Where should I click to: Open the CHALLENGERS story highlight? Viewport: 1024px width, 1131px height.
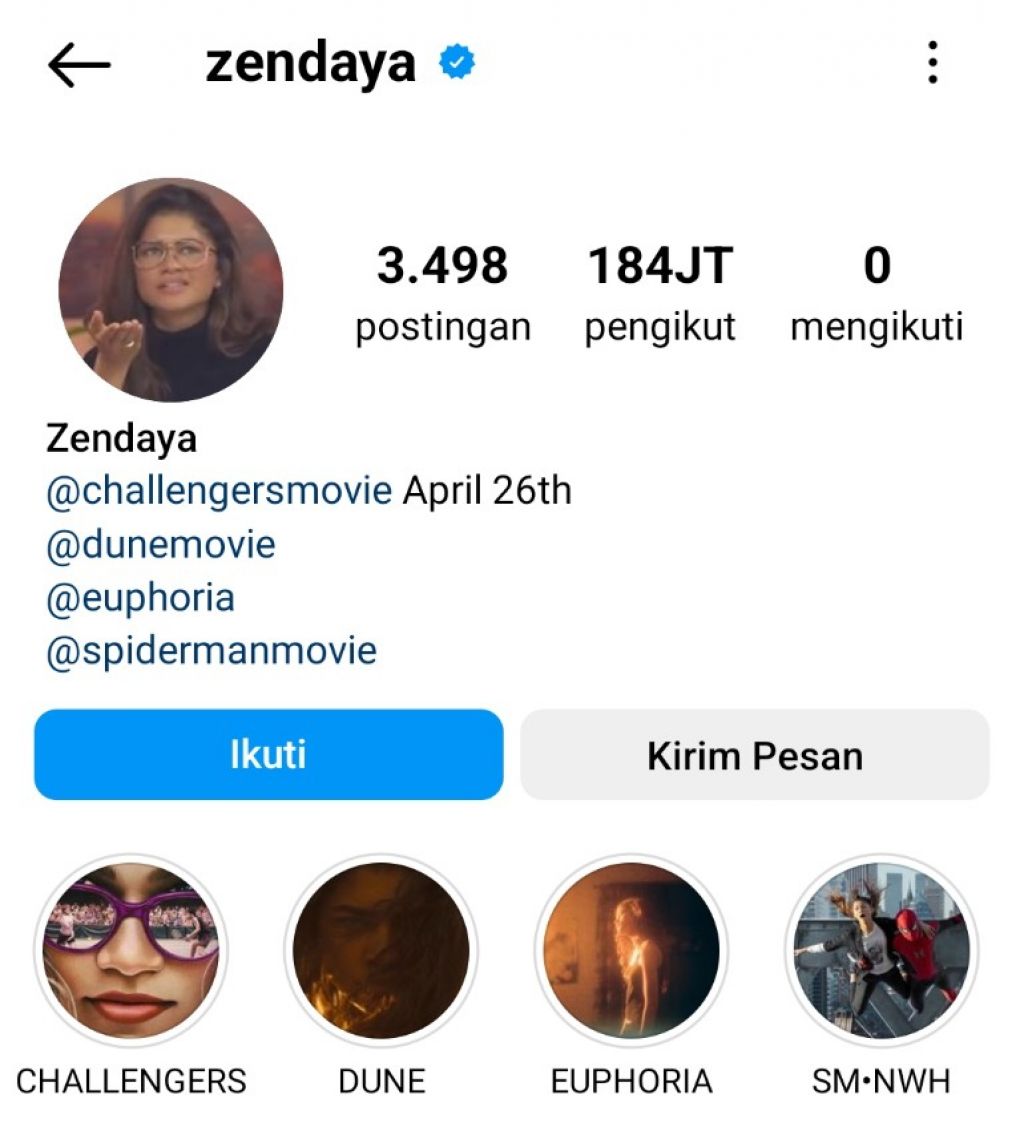click(131, 950)
